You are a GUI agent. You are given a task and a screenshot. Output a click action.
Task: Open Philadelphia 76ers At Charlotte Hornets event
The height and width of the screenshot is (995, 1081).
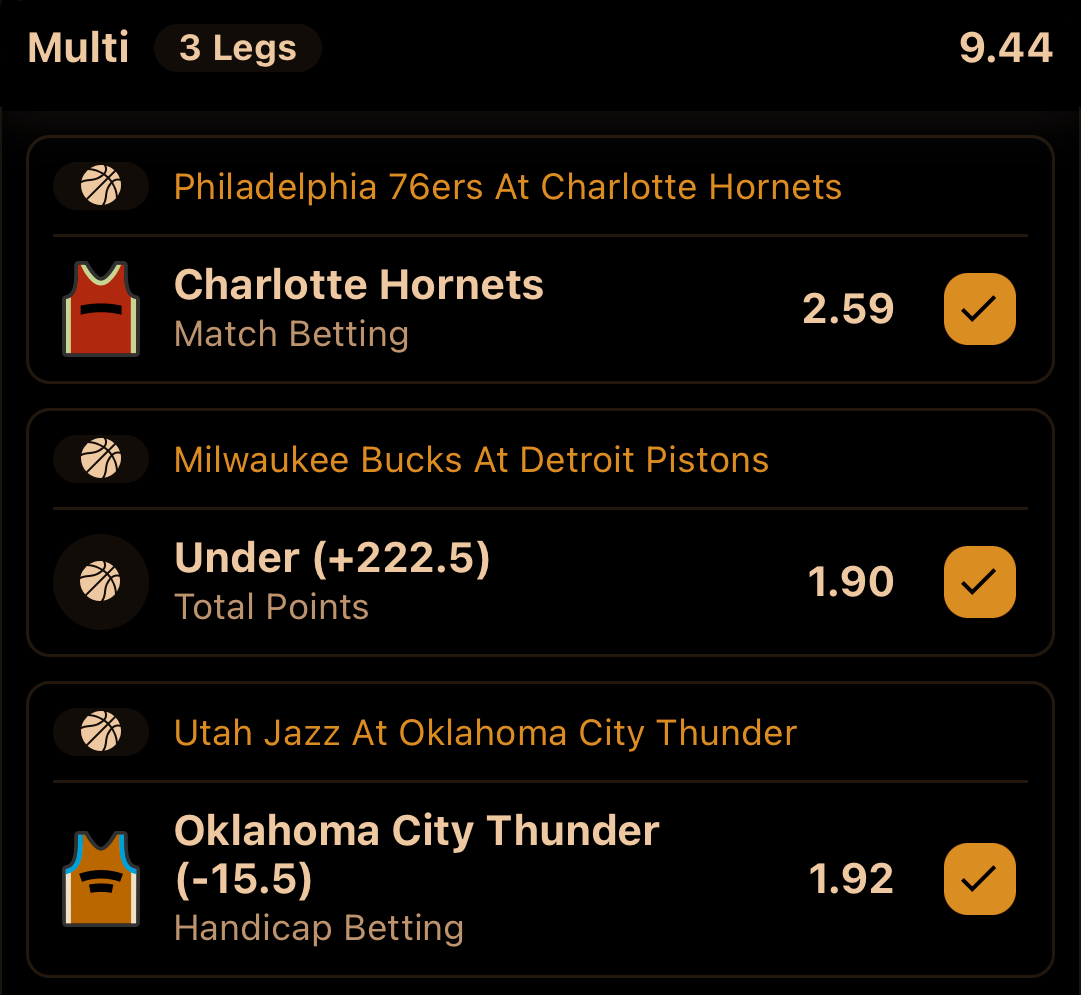click(507, 187)
